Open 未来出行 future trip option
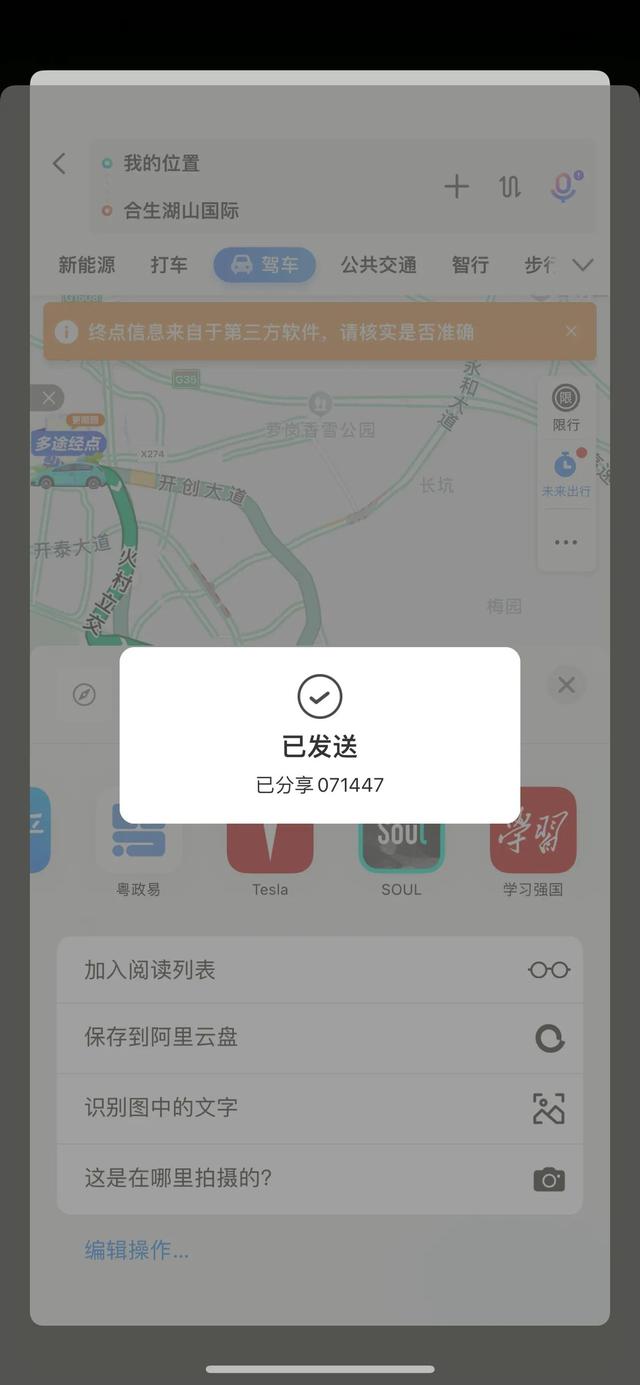Image resolution: width=640 pixels, height=1385 pixels. 566,474
